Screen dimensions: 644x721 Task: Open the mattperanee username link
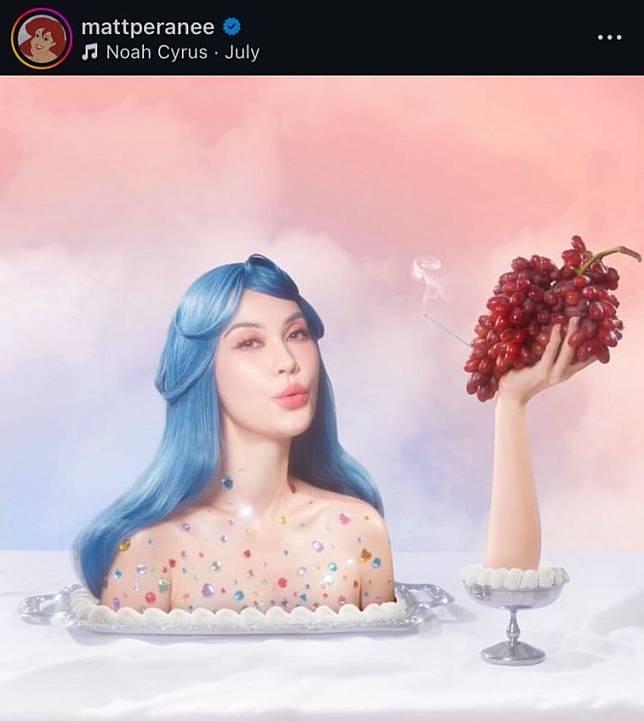click(x=147, y=27)
